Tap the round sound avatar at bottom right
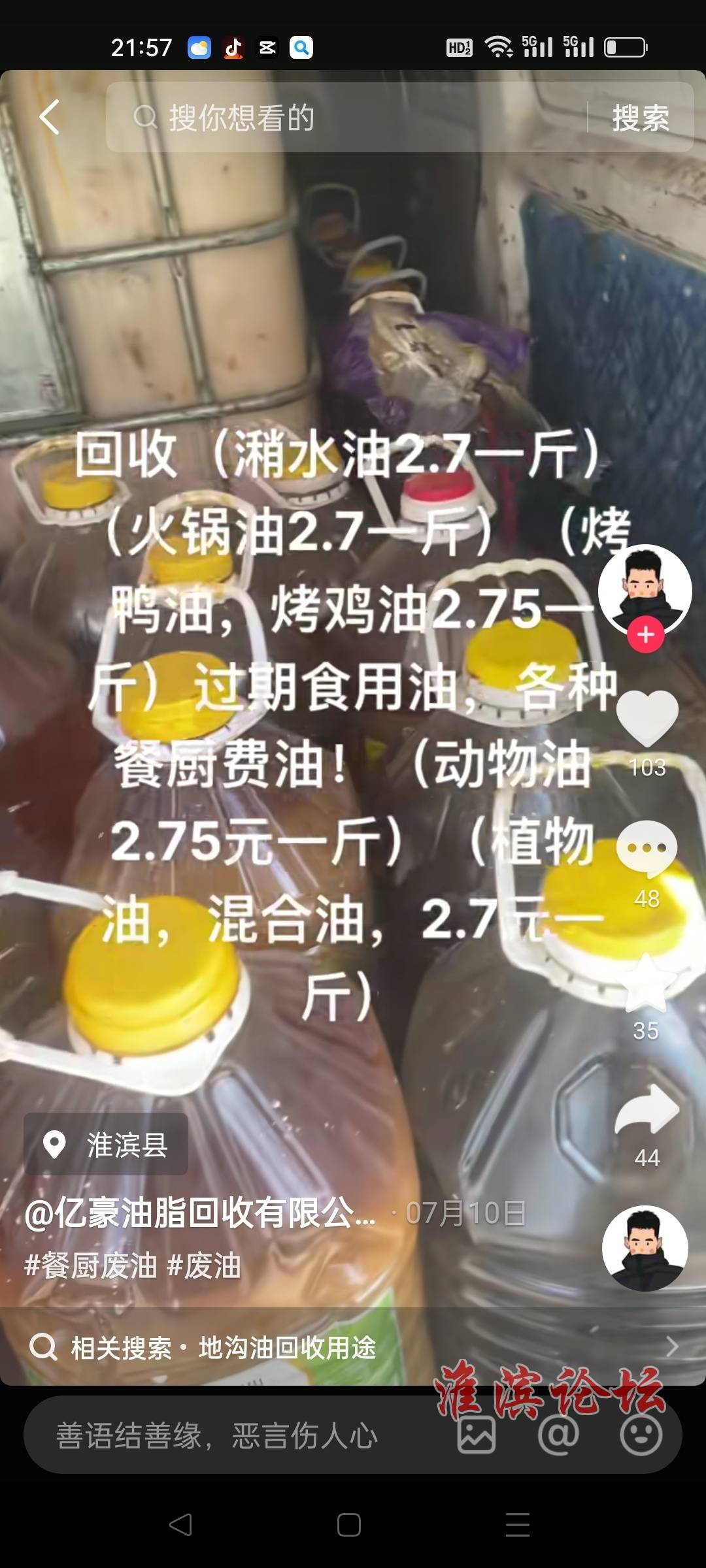 point(645,1248)
